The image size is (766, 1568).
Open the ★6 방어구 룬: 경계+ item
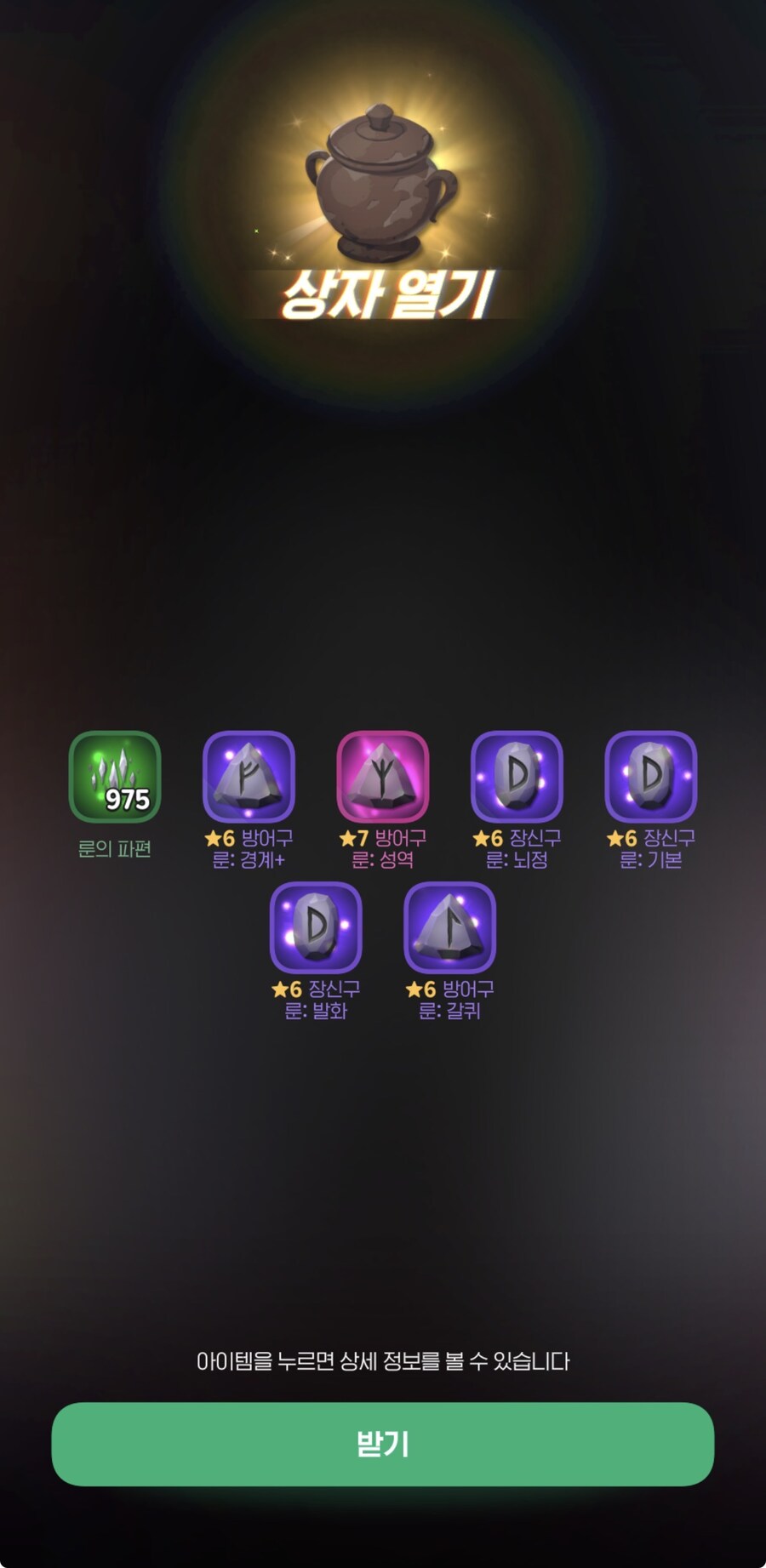tap(249, 777)
